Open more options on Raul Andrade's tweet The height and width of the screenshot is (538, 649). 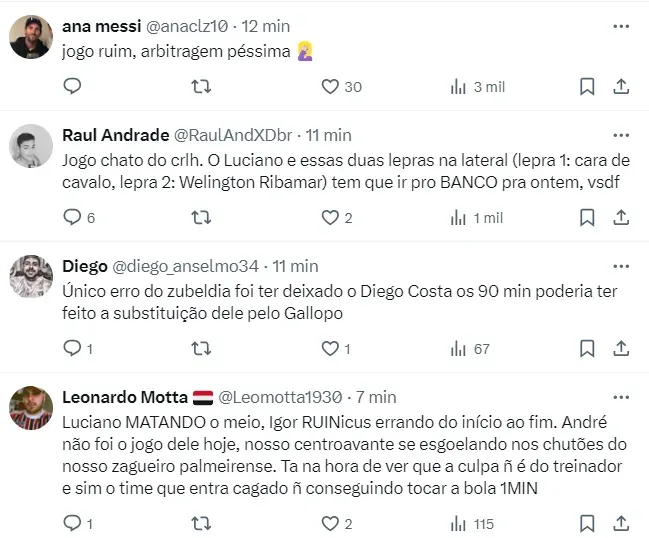click(621, 135)
